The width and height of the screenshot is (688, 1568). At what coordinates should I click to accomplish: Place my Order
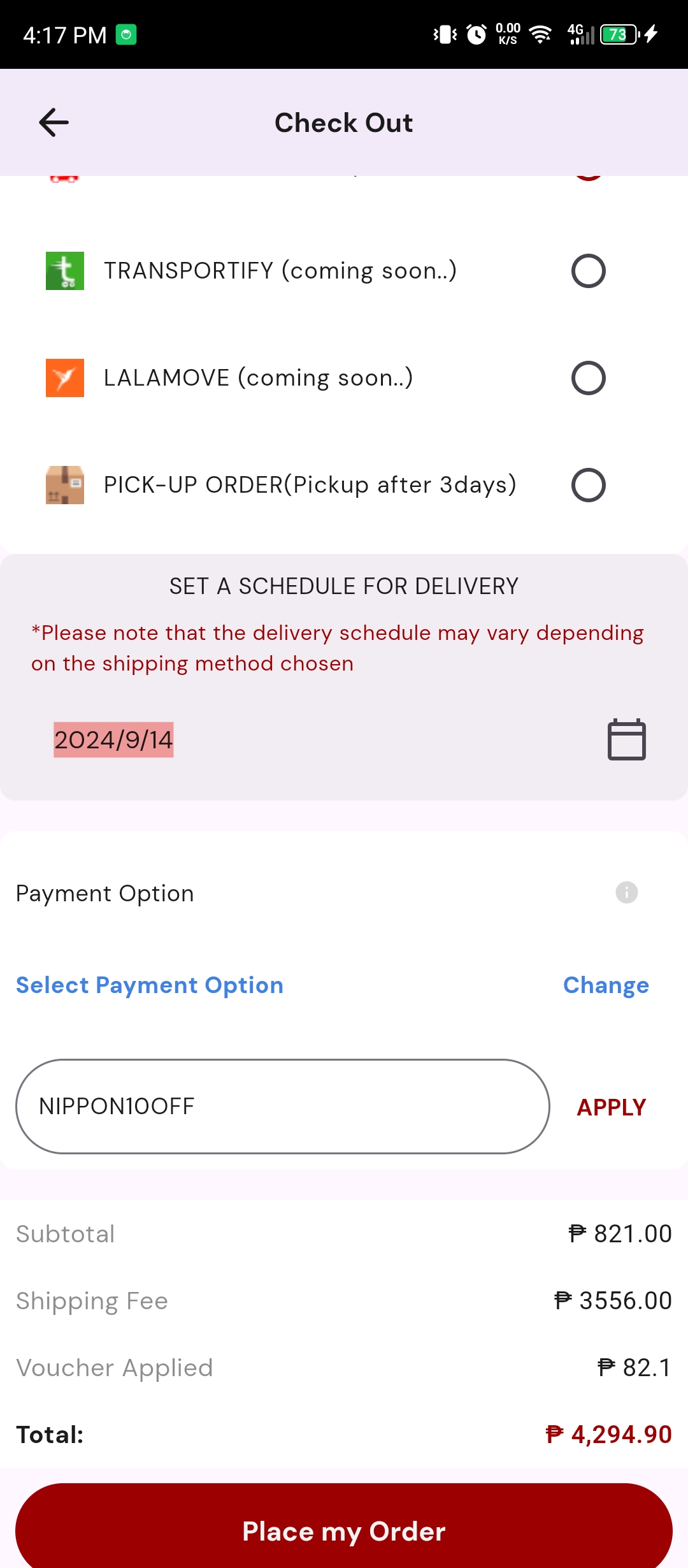coord(344,1530)
